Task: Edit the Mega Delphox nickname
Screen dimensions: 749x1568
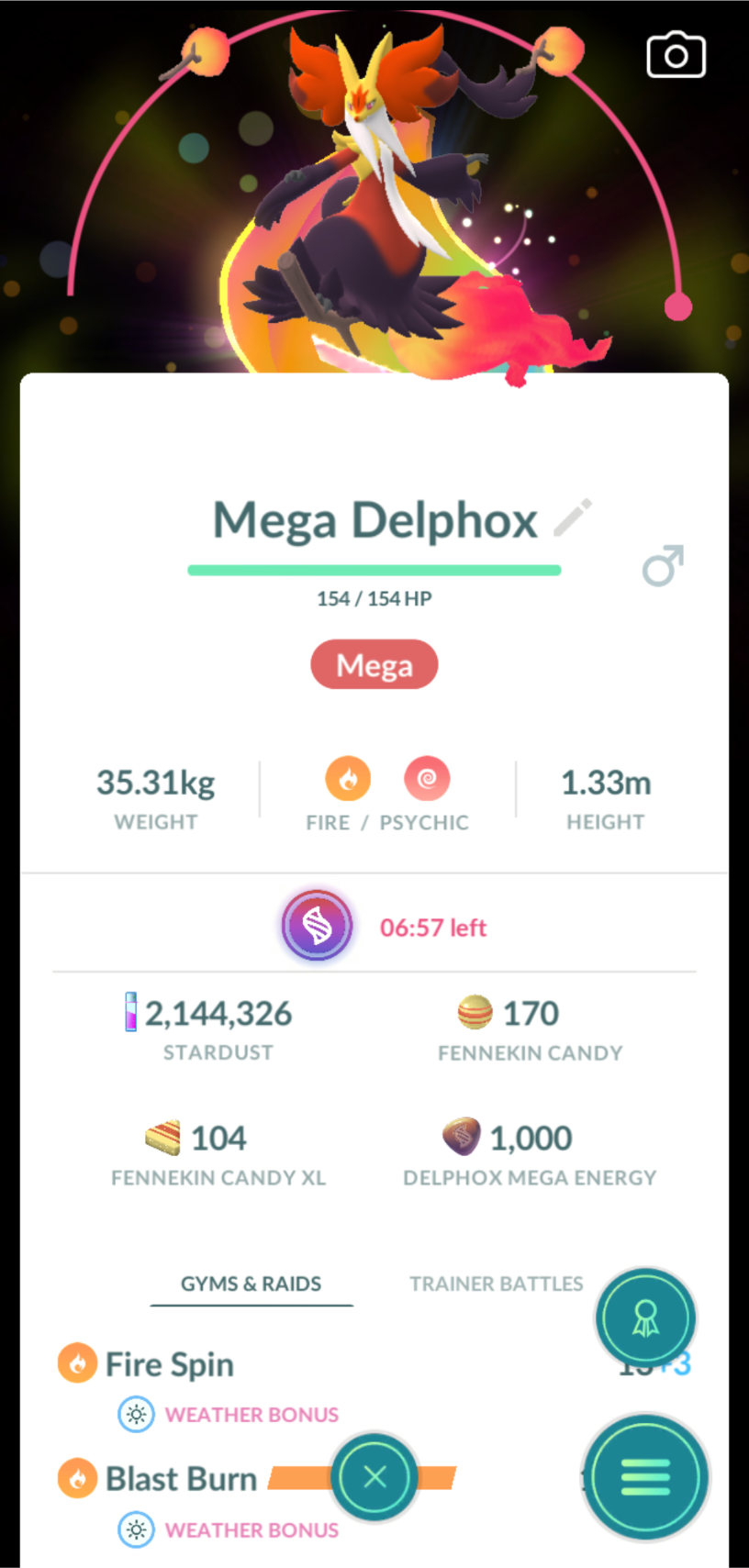Action: tap(574, 517)
